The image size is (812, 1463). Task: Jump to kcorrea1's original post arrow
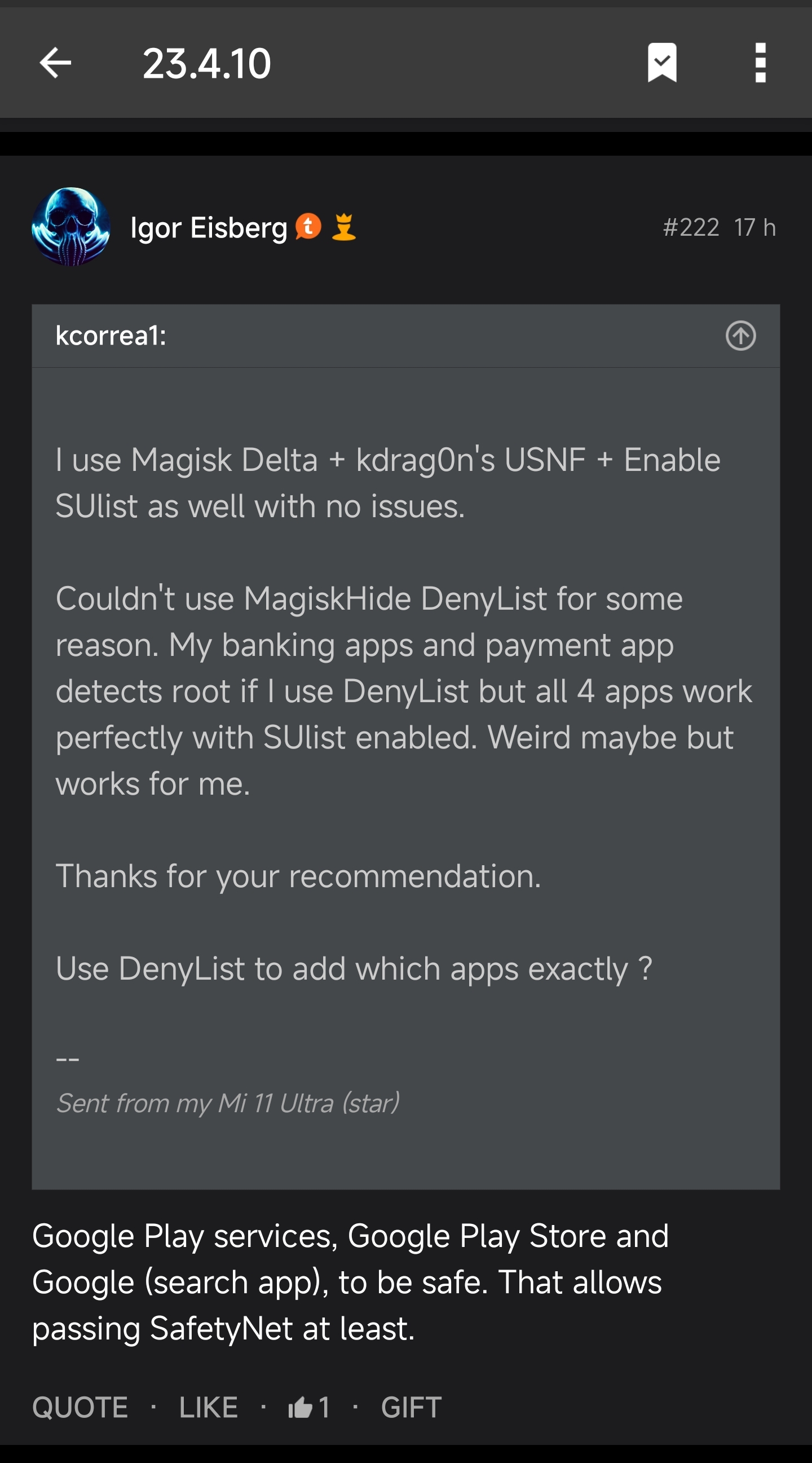(740, 336)
